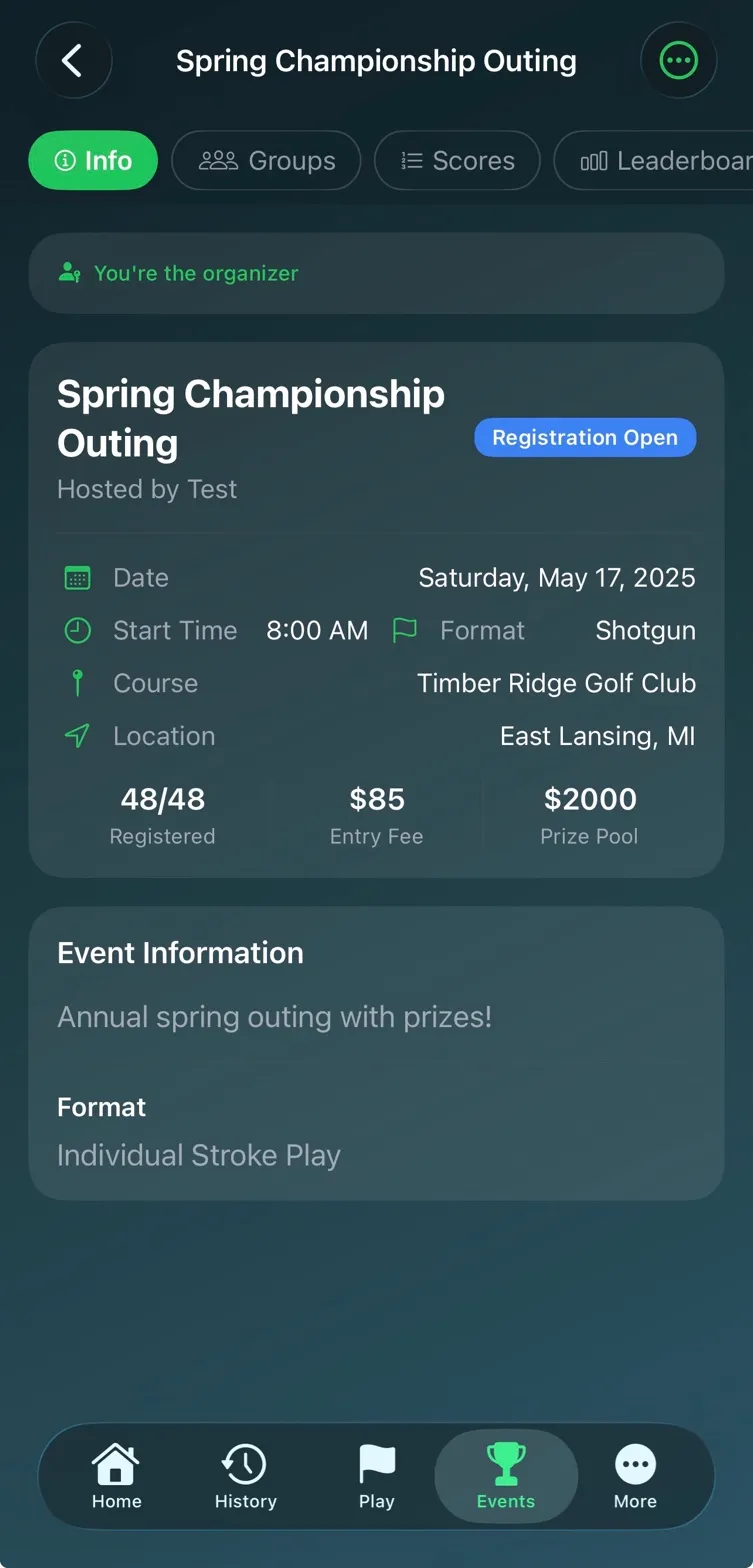Tap the History icon in bottom bar
The height and width of the screenshot is (1568, 753).
tap(245, 1475)
